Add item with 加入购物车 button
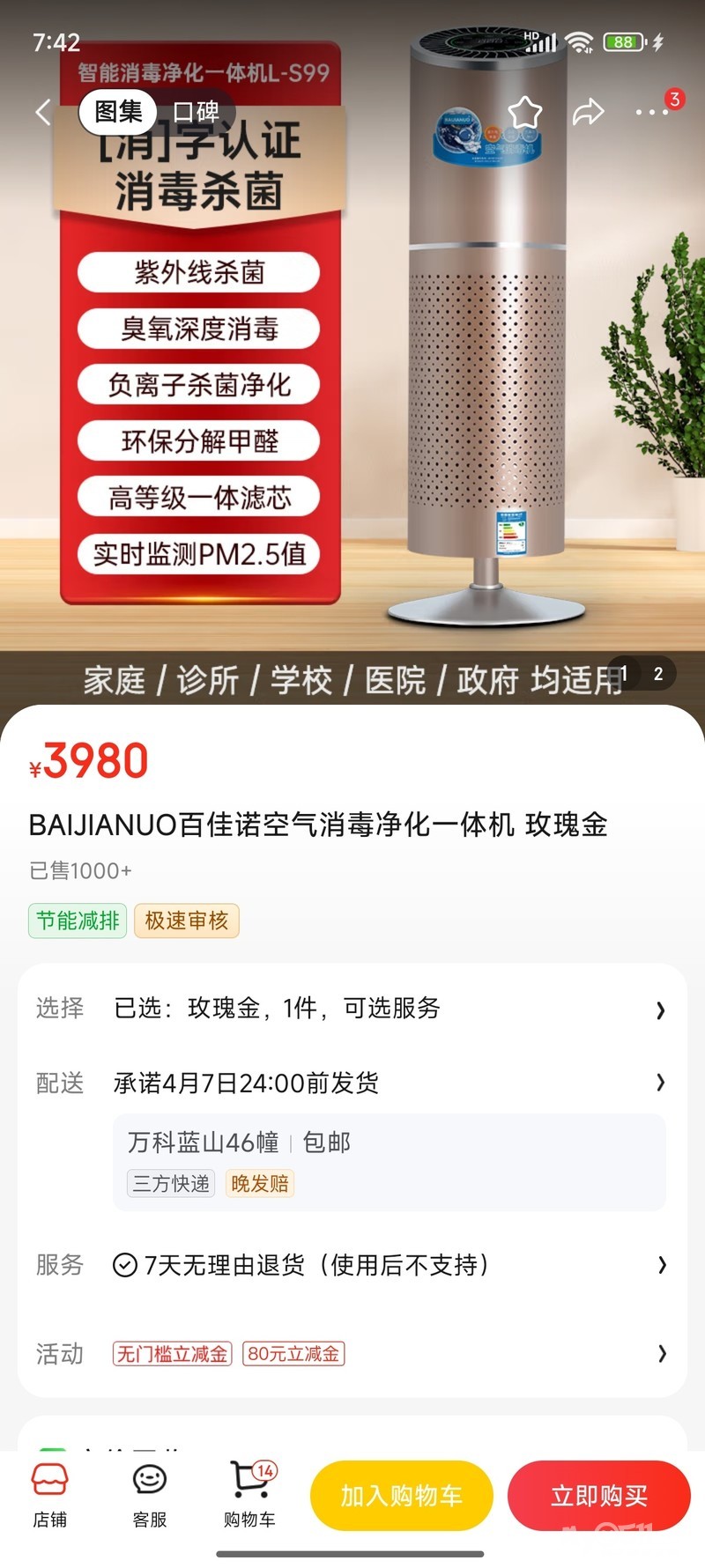Image resolution: width=705 pixels, height=1568 pixels. [x=401, y=1495]
